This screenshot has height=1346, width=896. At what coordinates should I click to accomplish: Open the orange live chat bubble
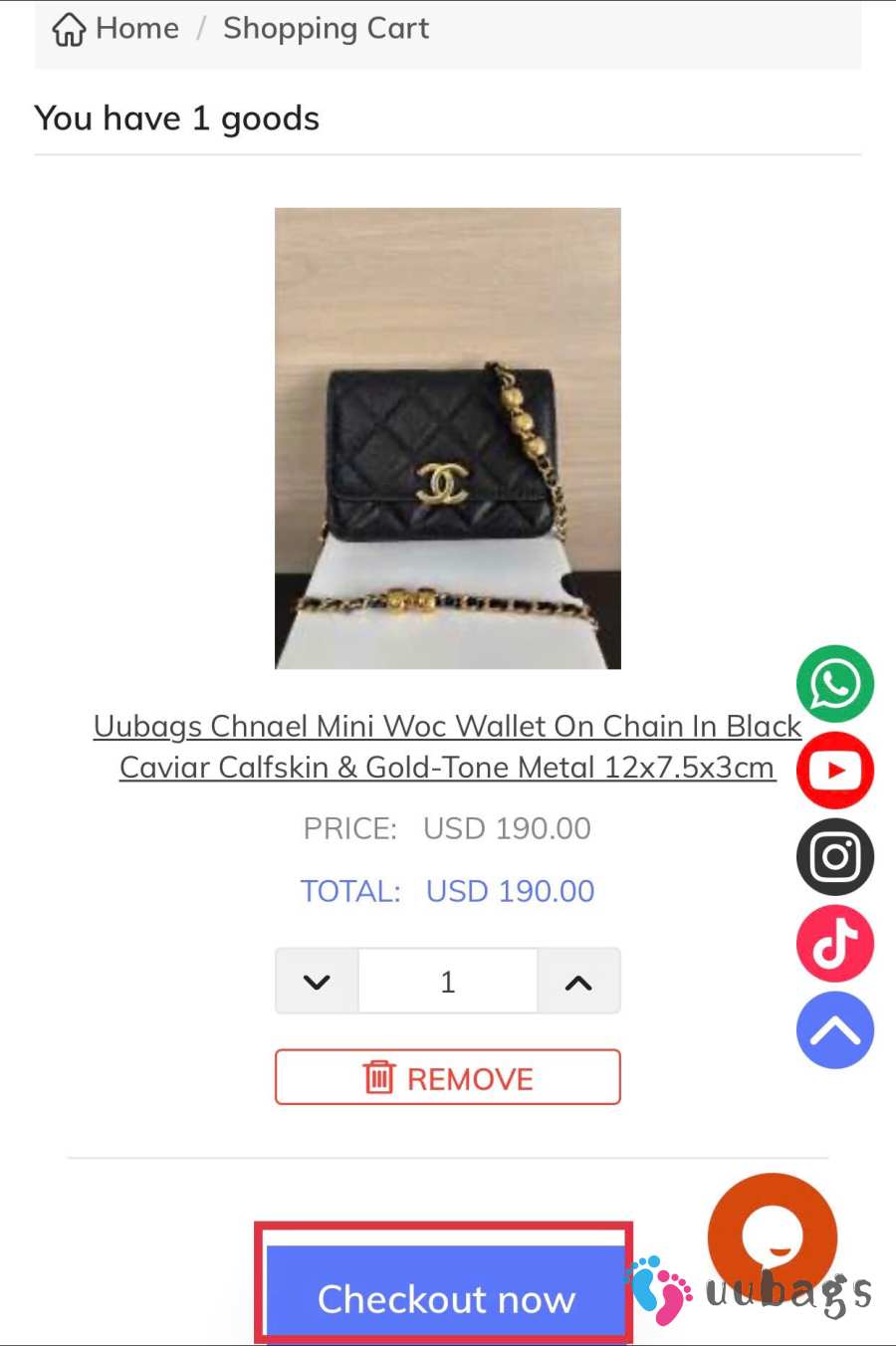[773, 1234]
